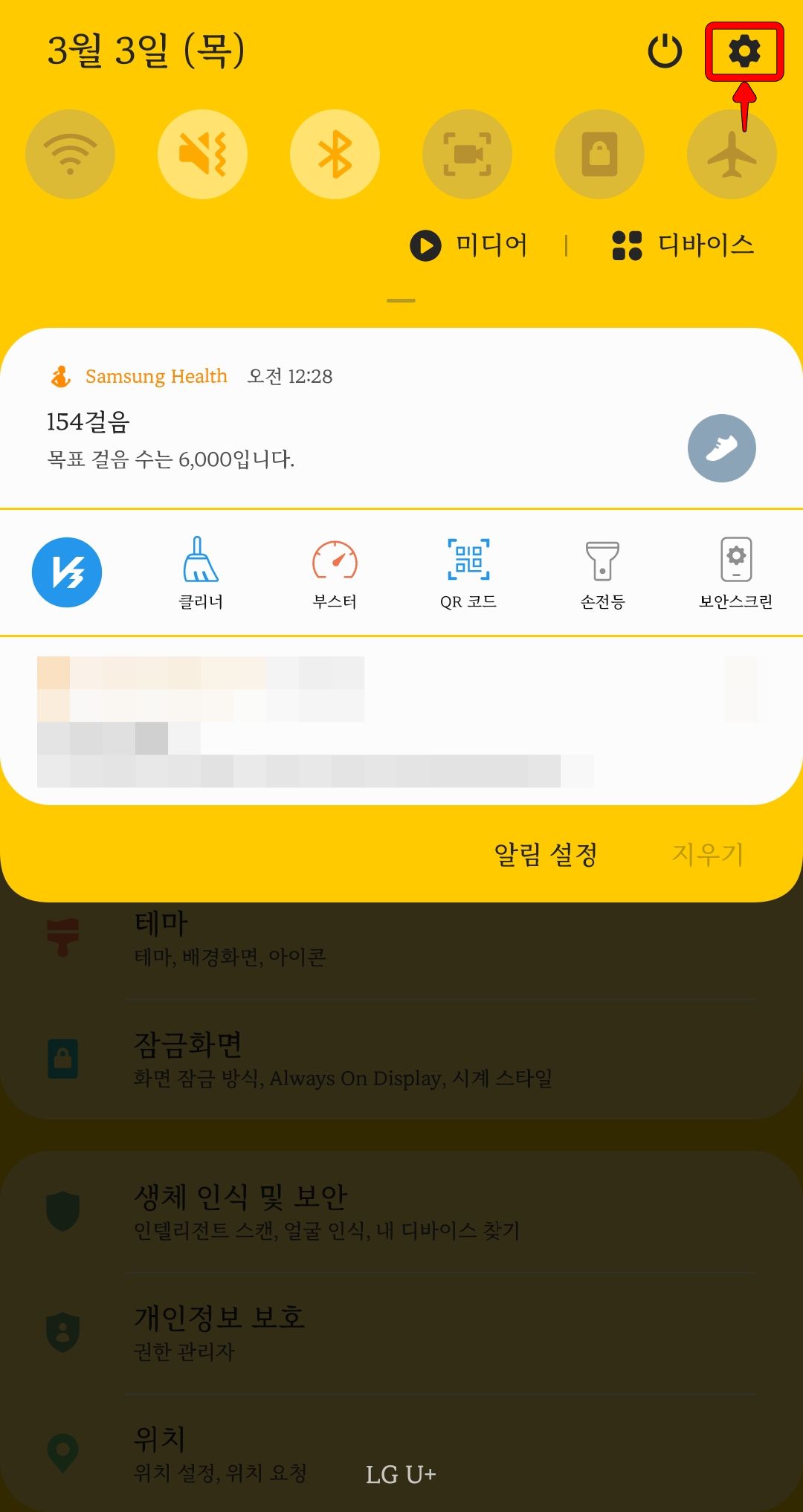The height and width of the screenshot is (1512, 803).
Task: Tap the screen lock quick setting
Action: tap(599, 153)
